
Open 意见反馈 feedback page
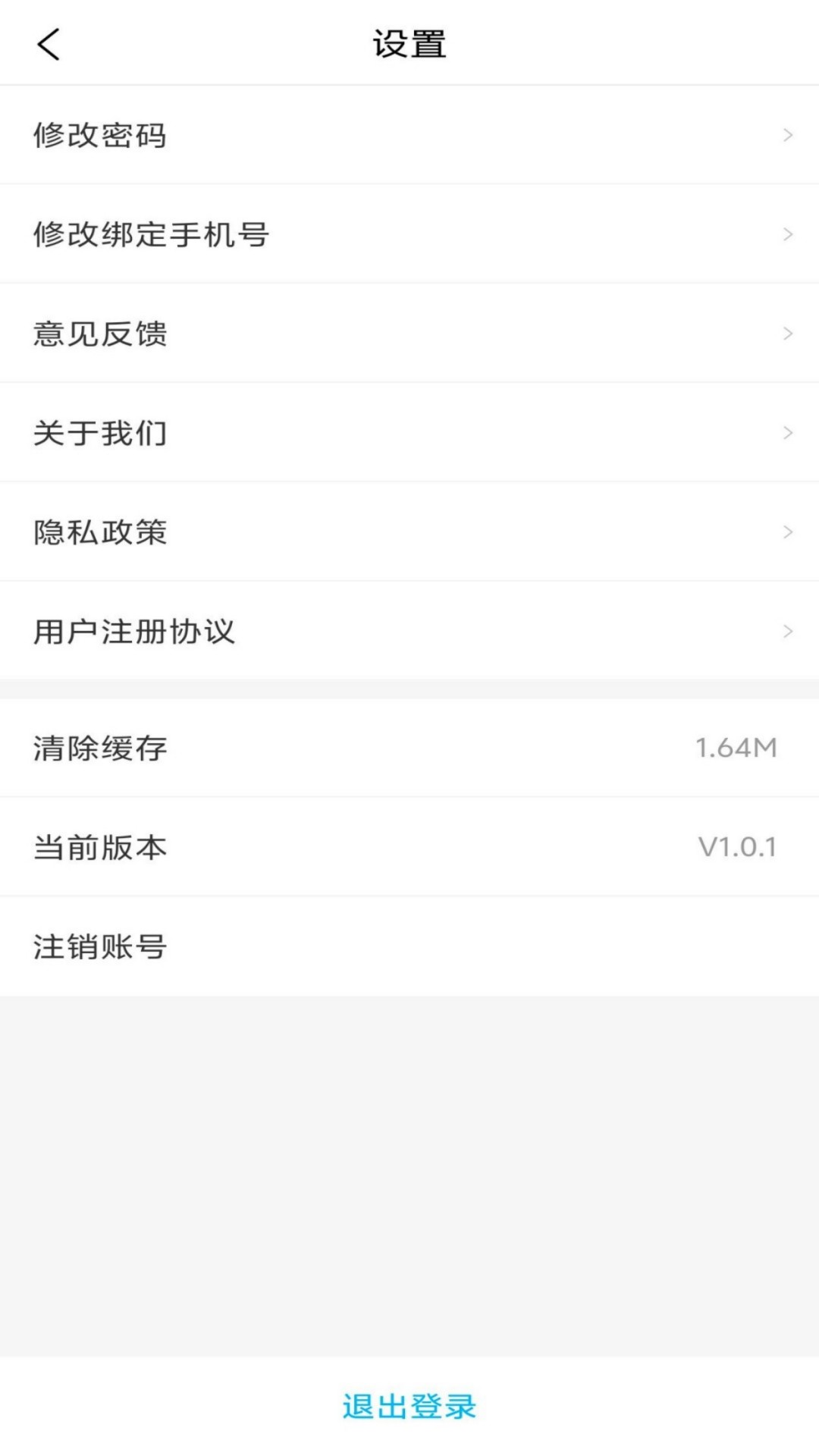(x=409, y=334)
